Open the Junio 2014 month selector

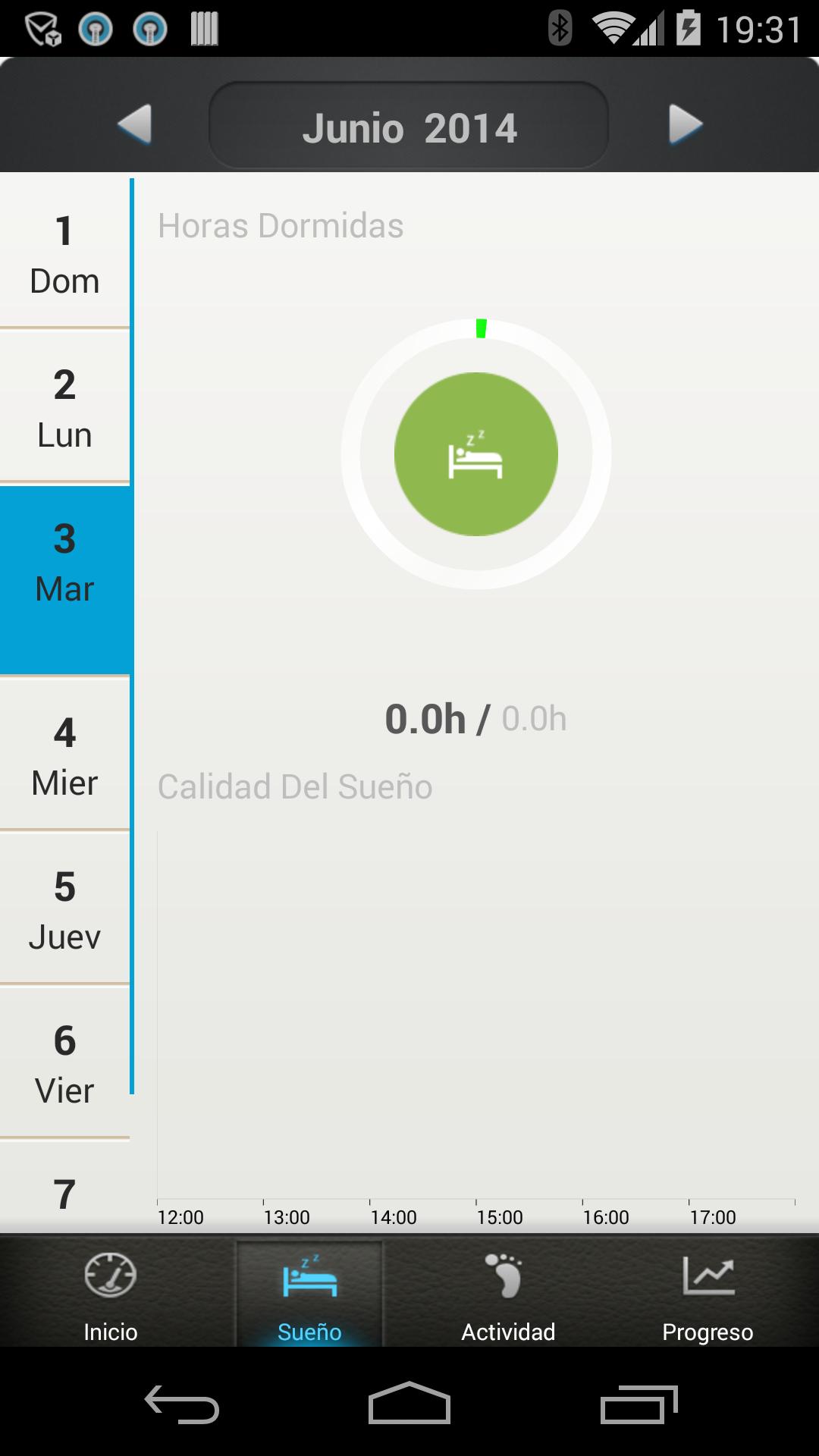409,127
